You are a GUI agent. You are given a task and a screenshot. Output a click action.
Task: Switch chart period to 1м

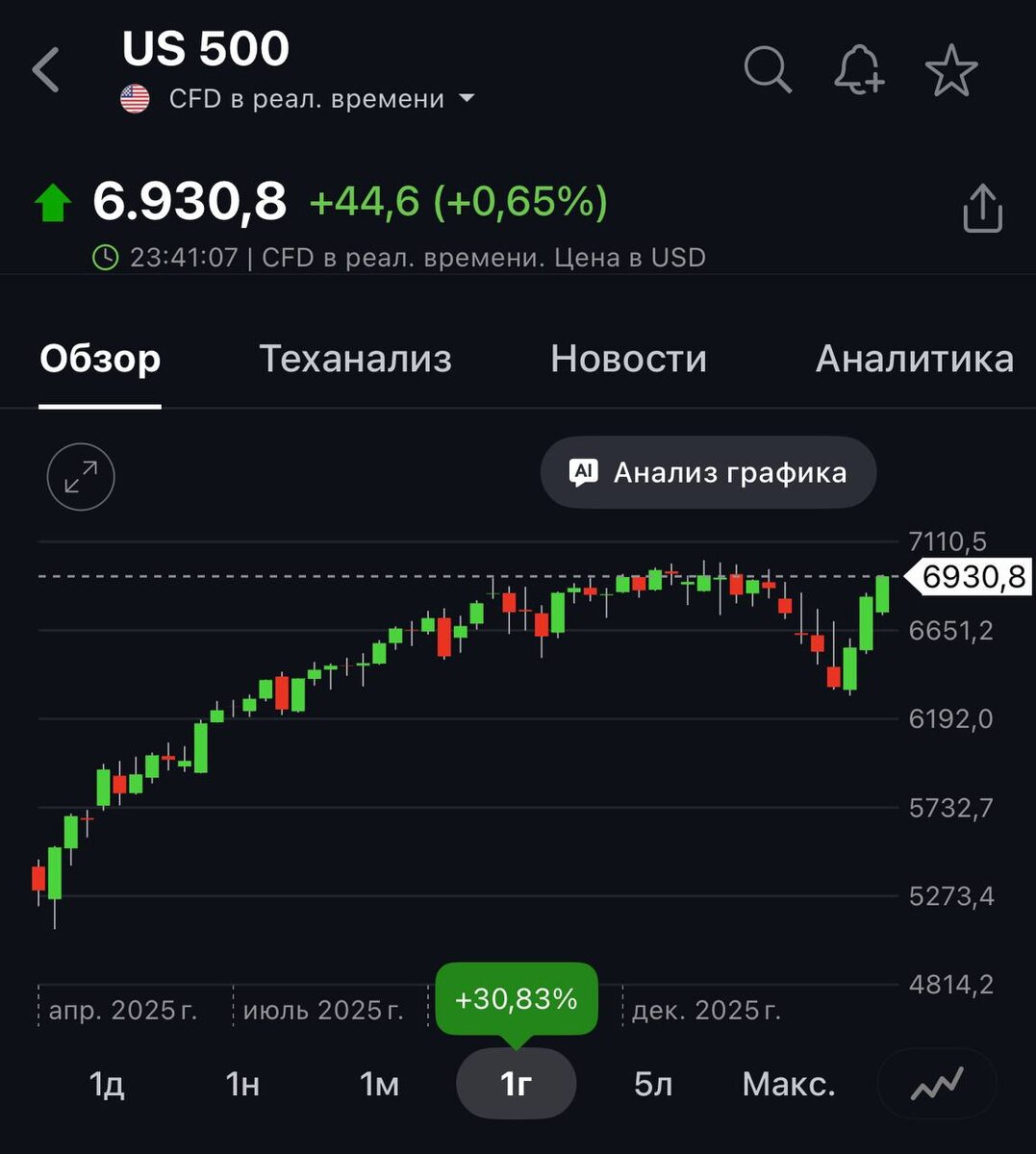[x=379, y=1084]
